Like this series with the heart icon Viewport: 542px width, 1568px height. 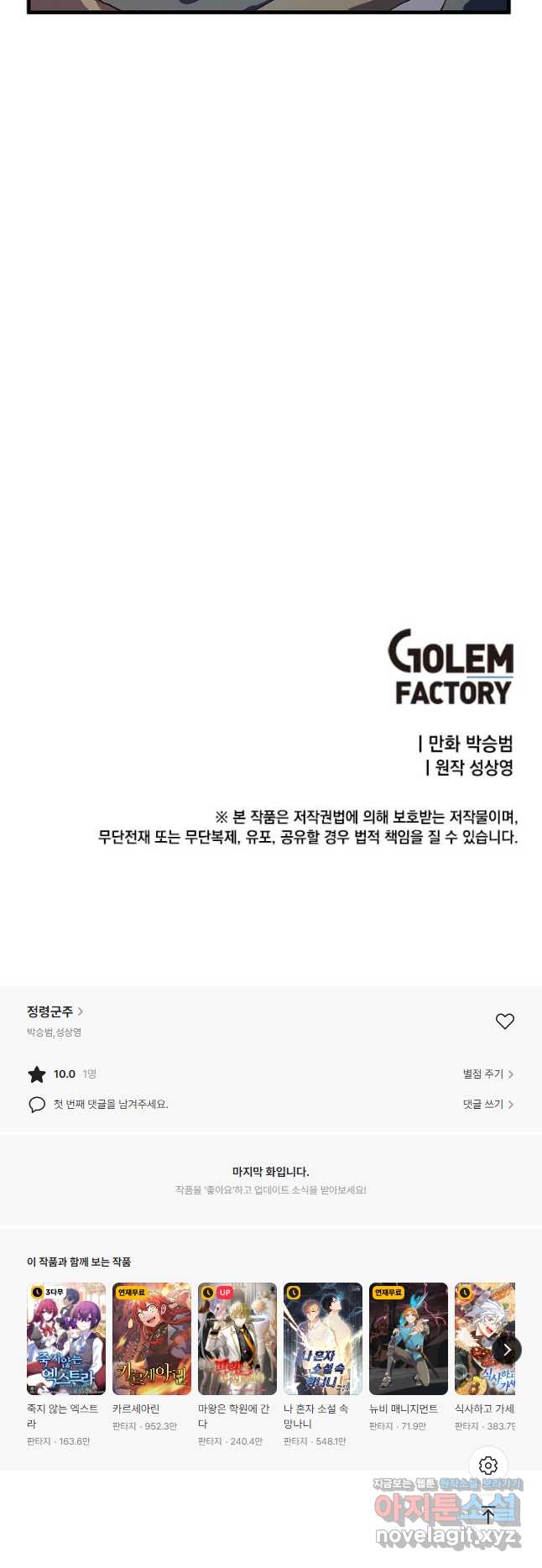[x=504, y=1021]
